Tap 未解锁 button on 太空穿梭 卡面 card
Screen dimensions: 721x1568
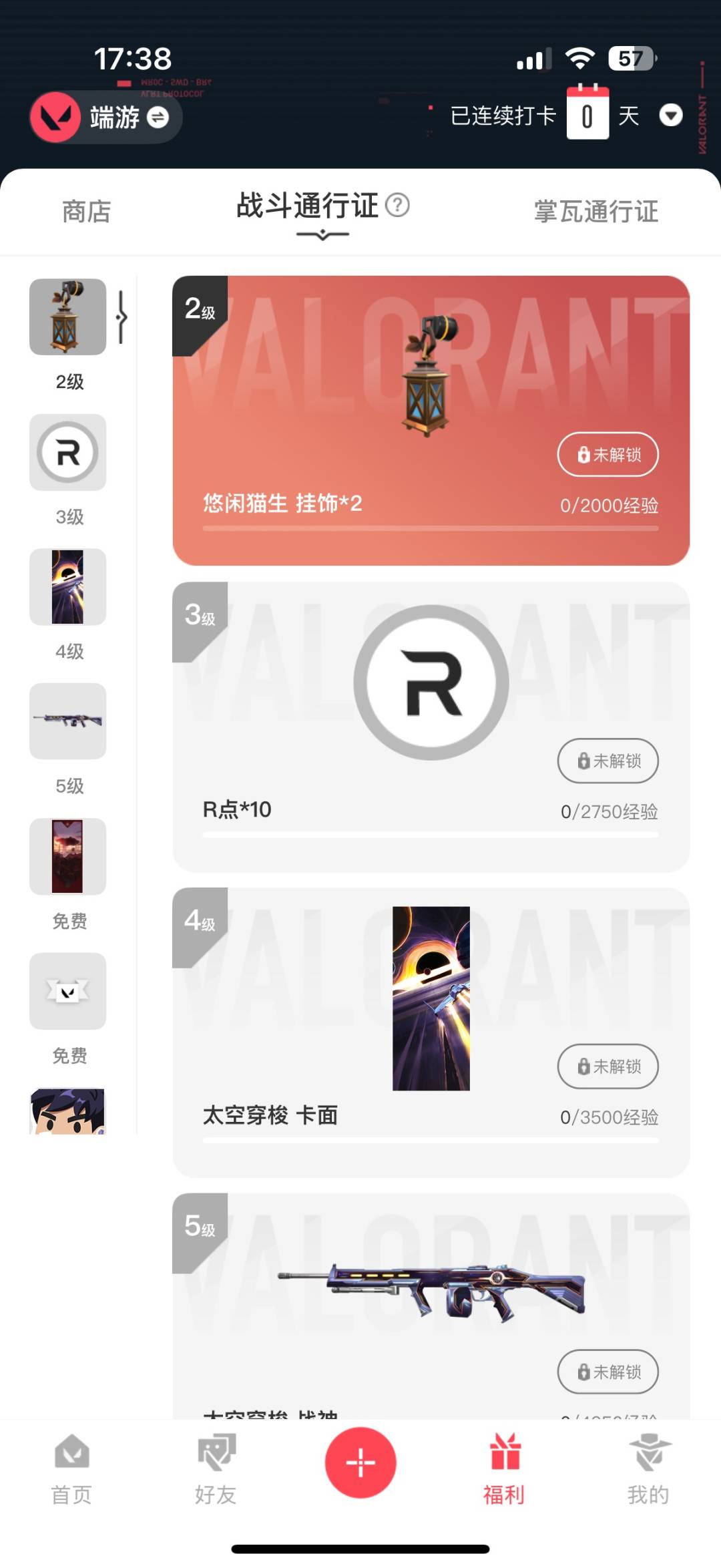(608, 1066)
